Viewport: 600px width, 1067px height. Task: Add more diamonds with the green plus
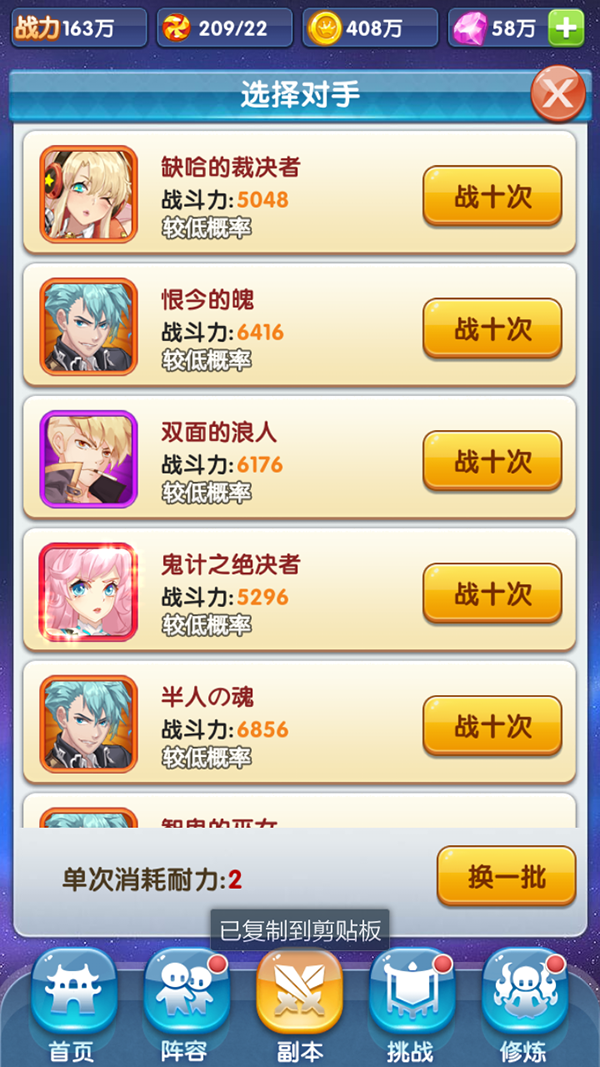pos(566,28)
